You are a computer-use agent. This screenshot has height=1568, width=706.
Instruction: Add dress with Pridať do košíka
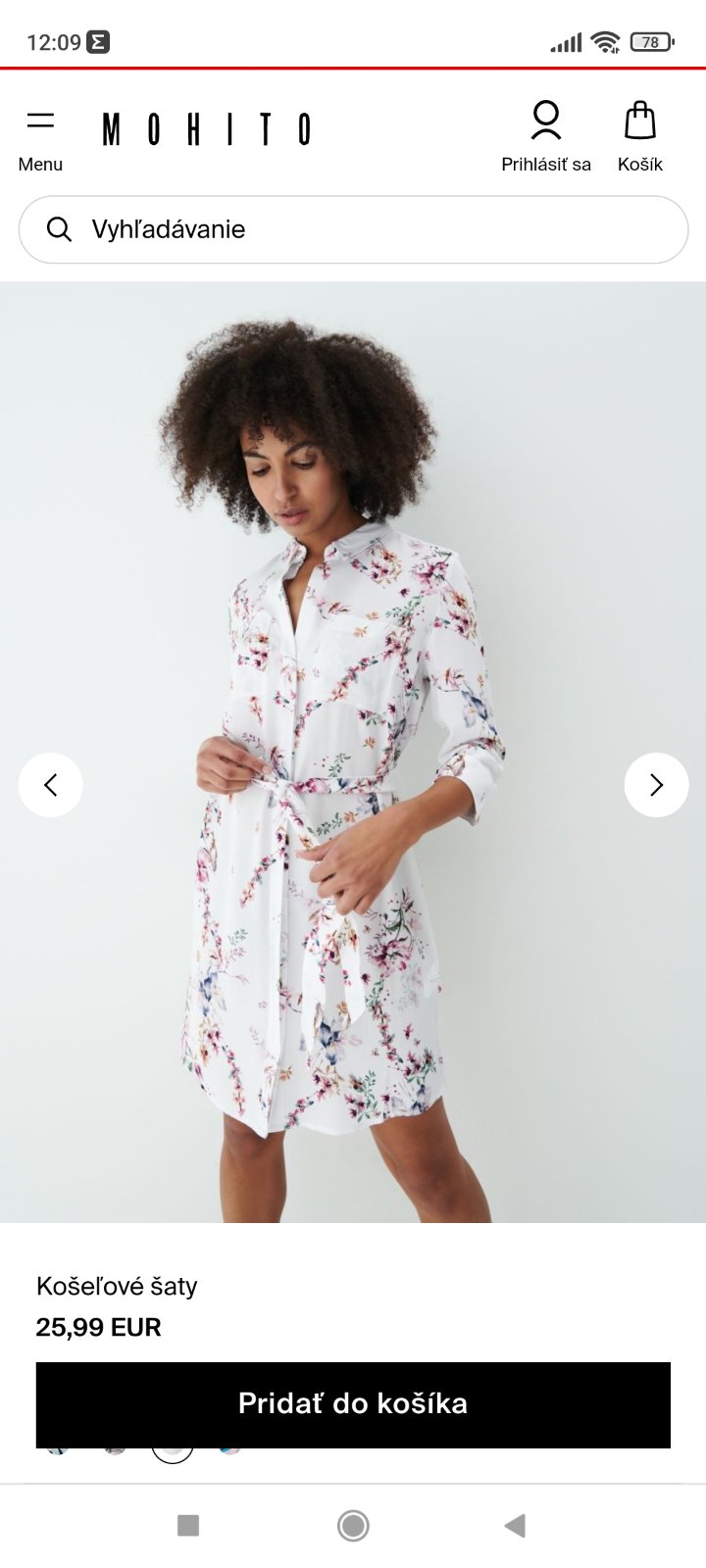[353, 1403]
